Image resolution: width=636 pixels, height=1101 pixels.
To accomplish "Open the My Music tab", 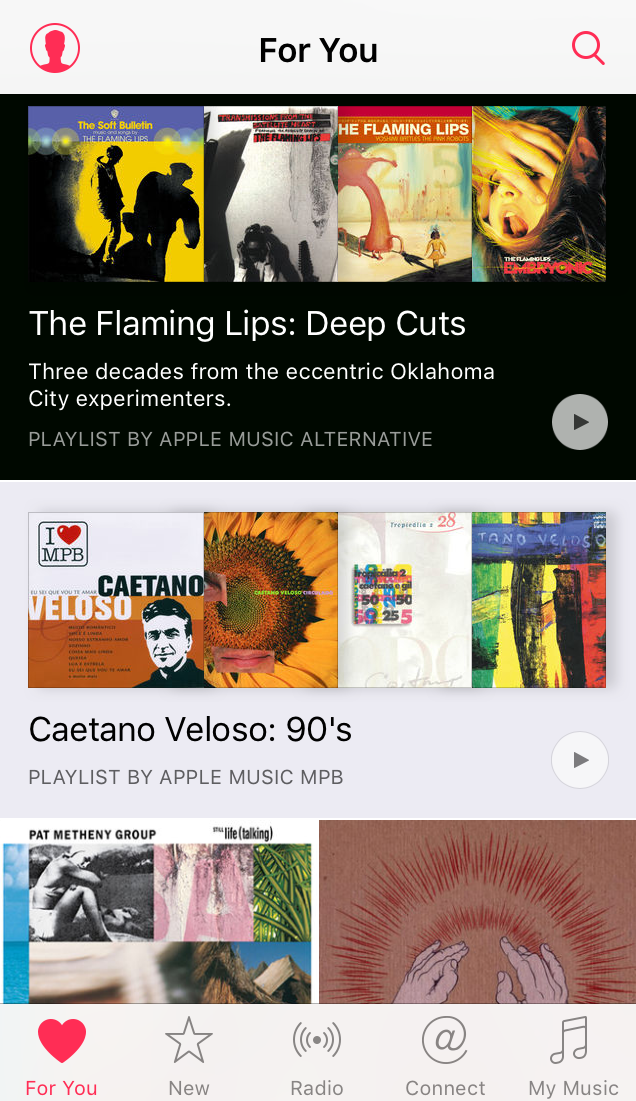I will click(573, 1056).
